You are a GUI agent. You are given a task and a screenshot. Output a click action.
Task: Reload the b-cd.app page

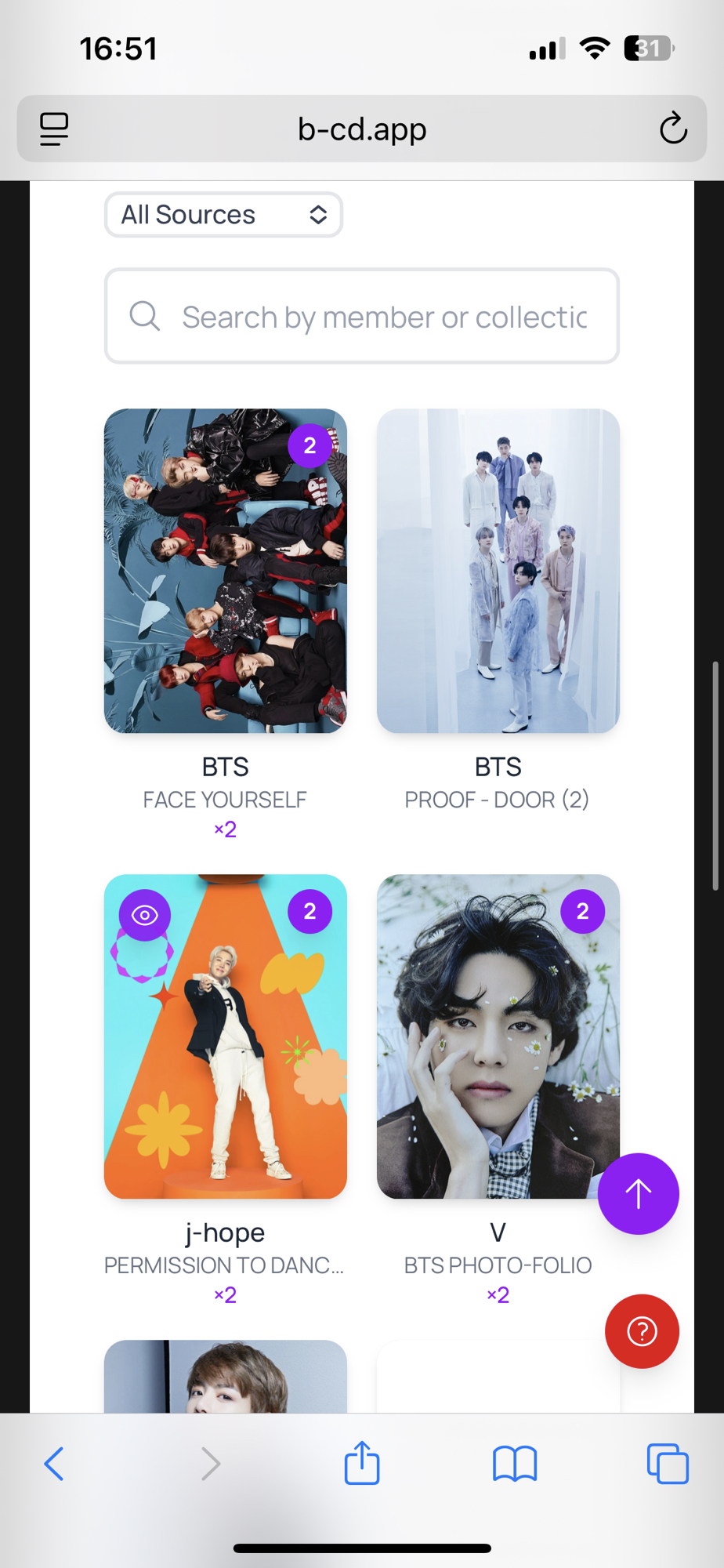pos(672,129)
